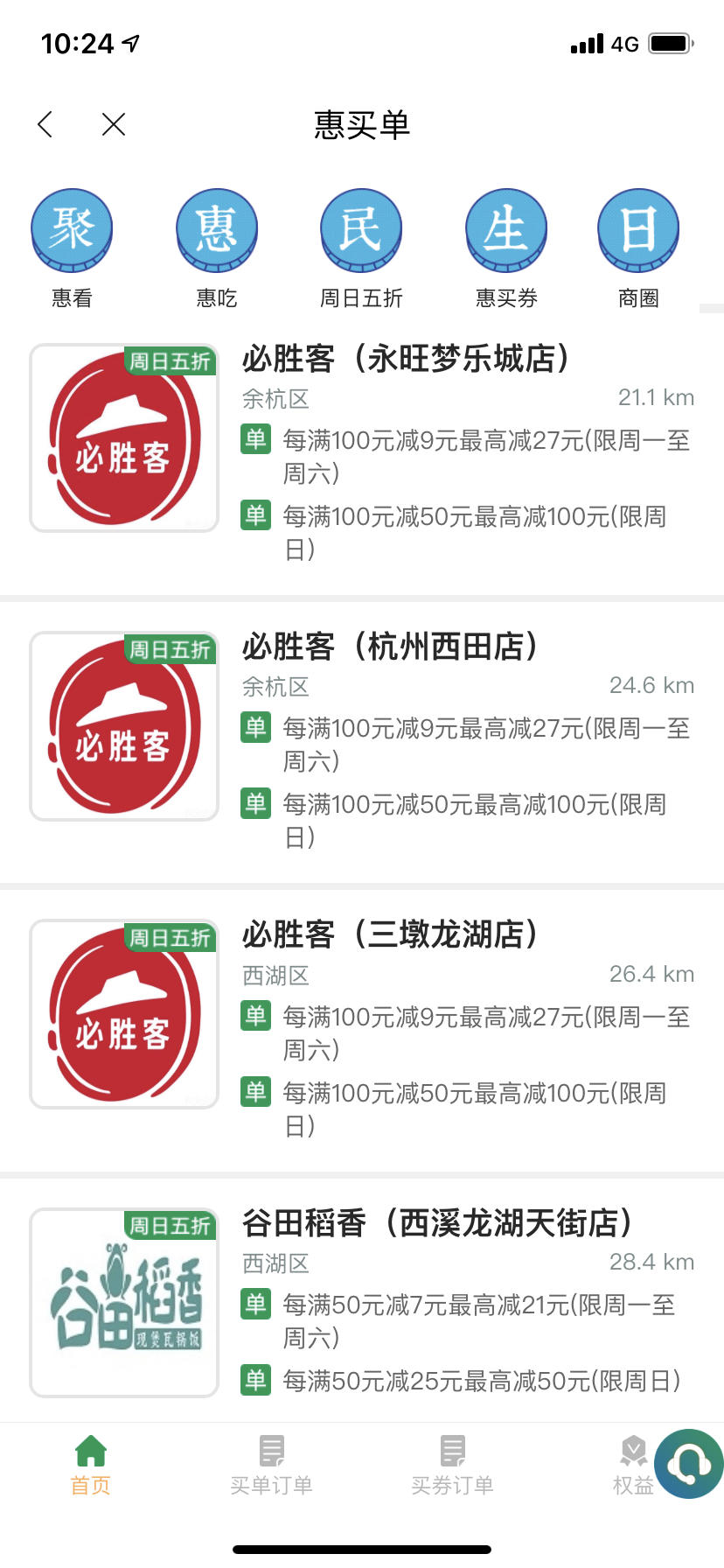Viewport: 724px width, 1568px height.
Task: Close the 惠买单 page
Action: tap(114, 124)
